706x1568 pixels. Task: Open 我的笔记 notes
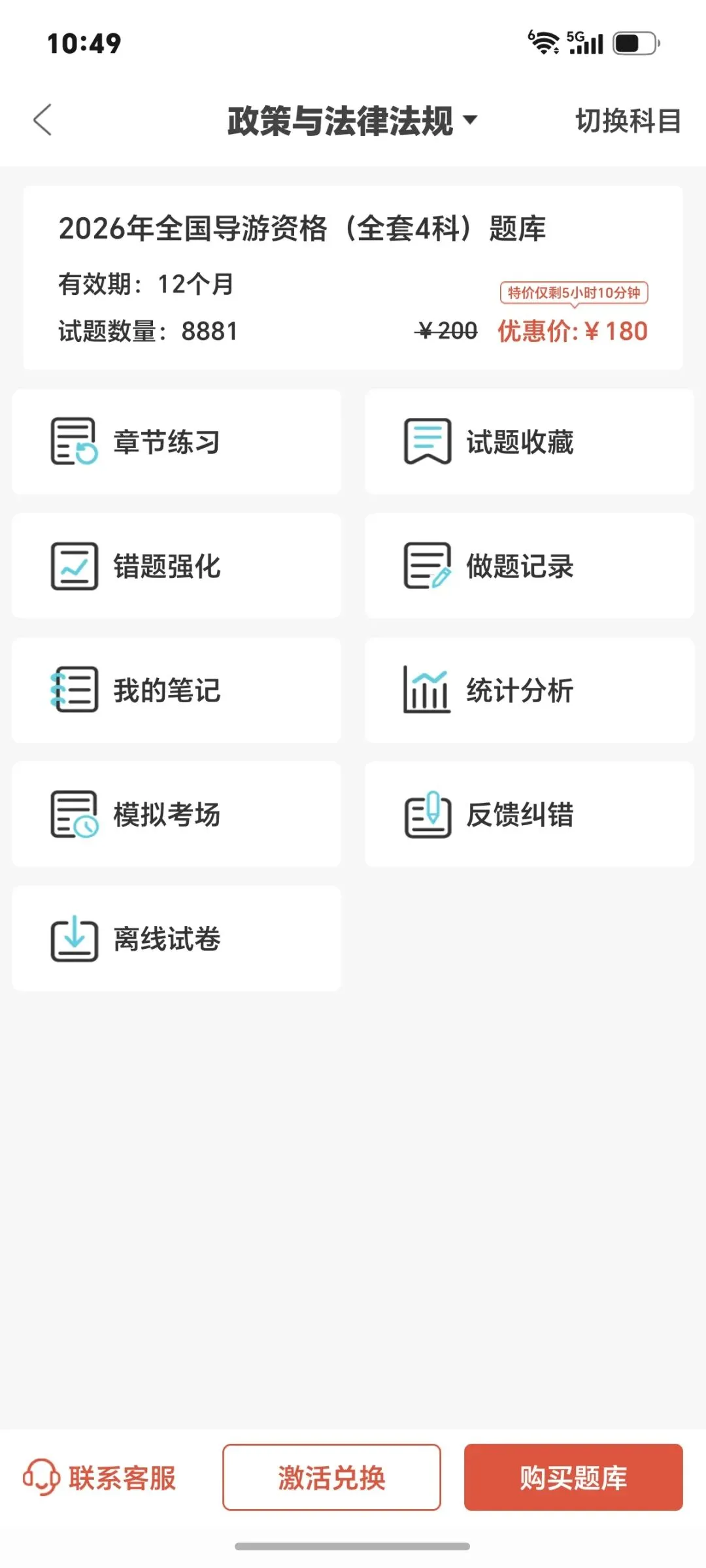(x=176, y=690)
